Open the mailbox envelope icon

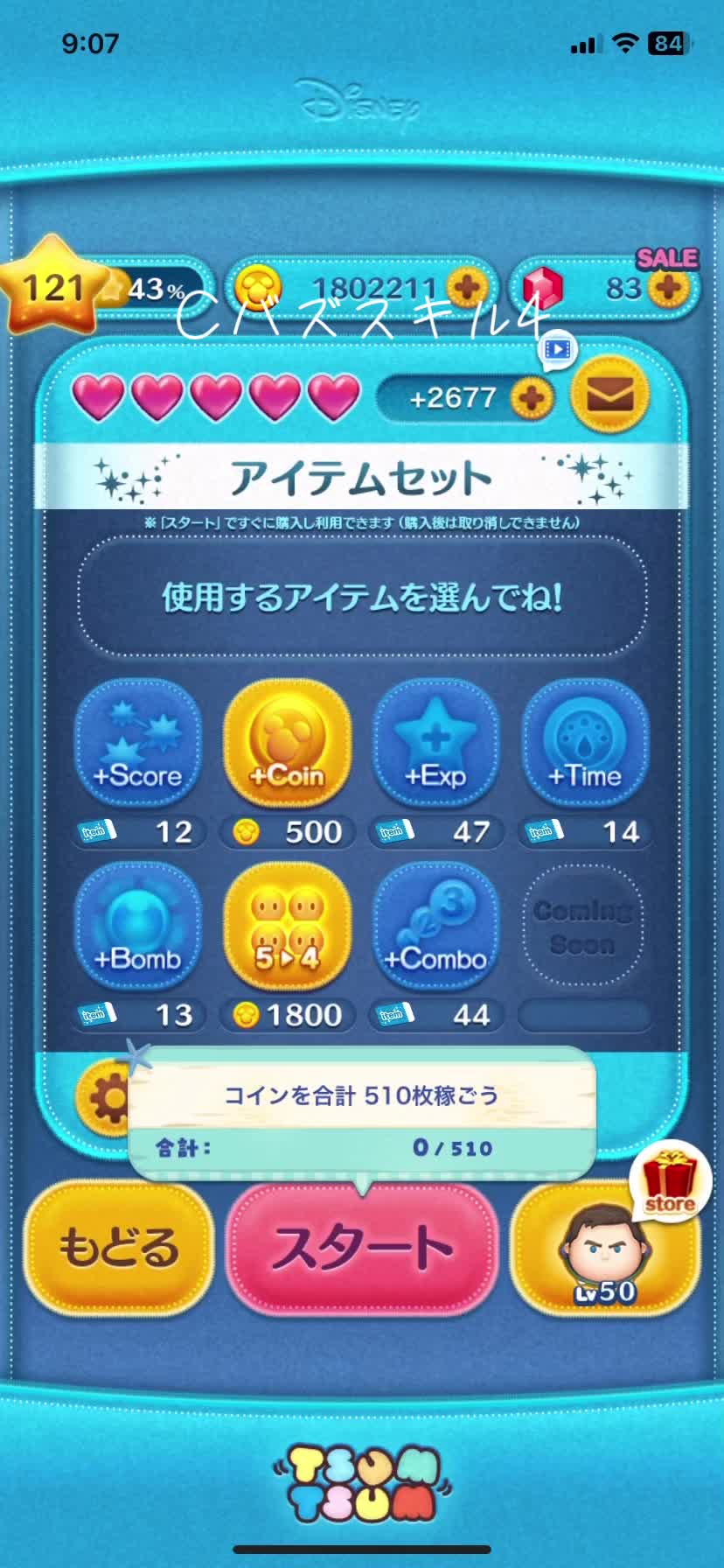tap(609, 395)
